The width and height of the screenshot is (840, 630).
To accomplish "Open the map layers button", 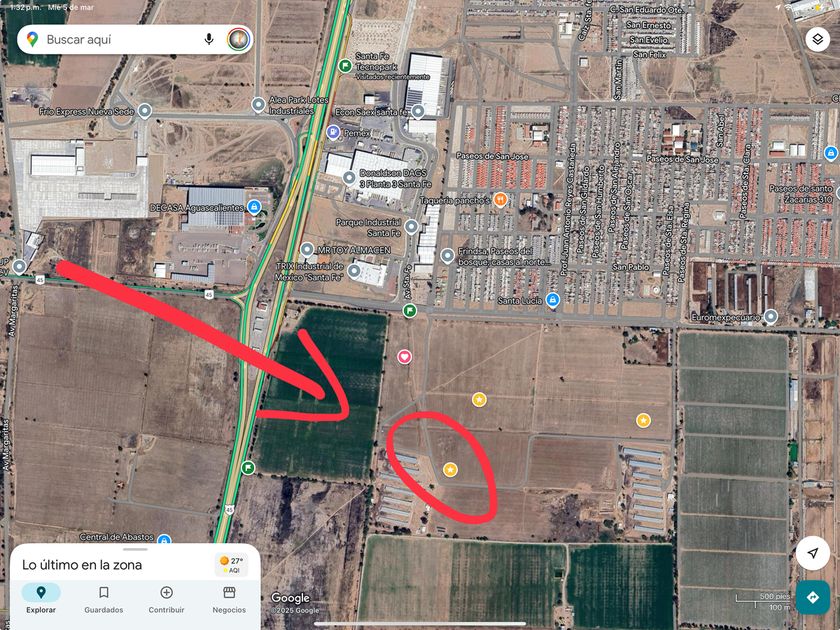I will (816, 40).
